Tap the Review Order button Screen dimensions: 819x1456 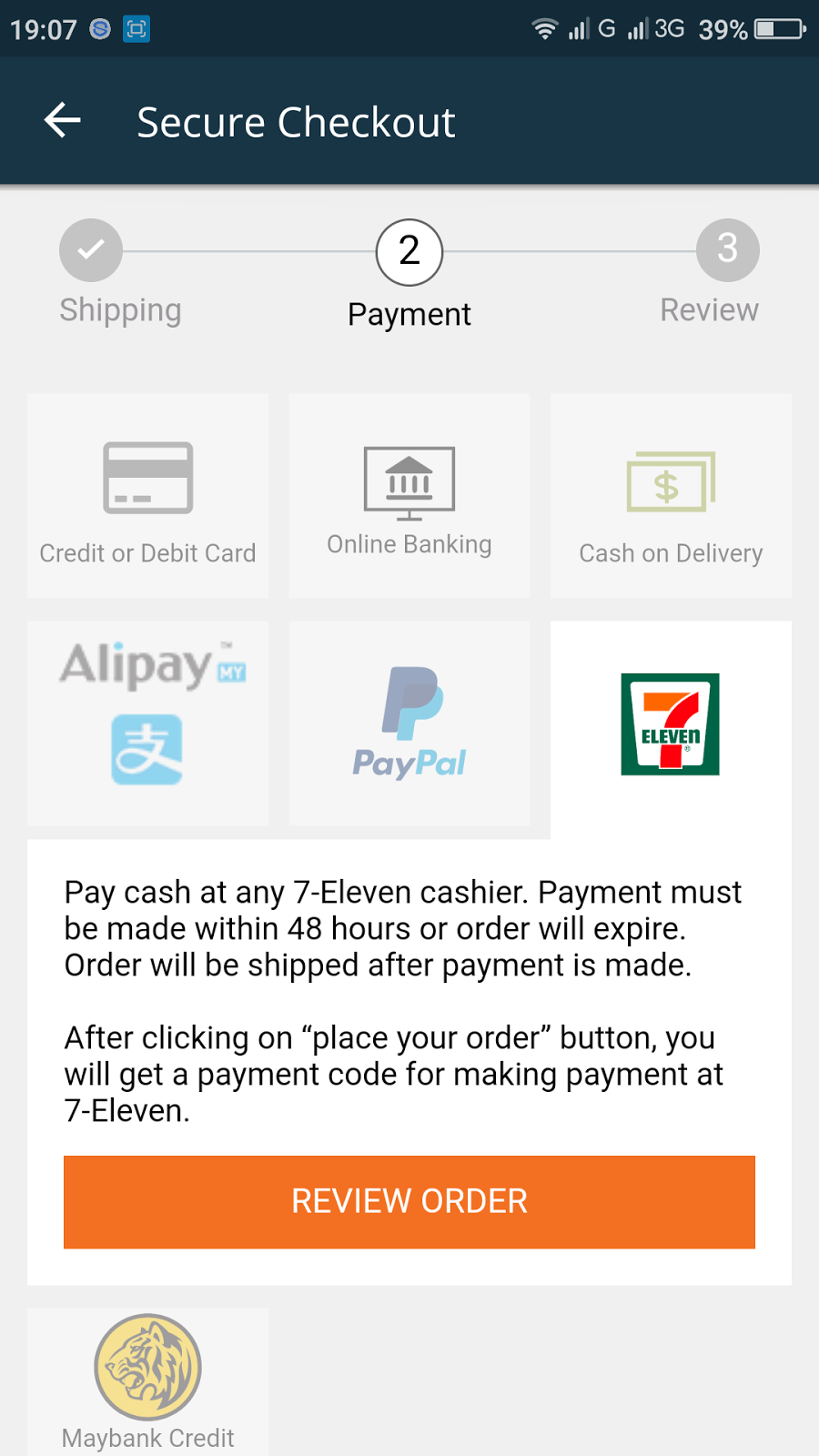(x=409, y=1201)
